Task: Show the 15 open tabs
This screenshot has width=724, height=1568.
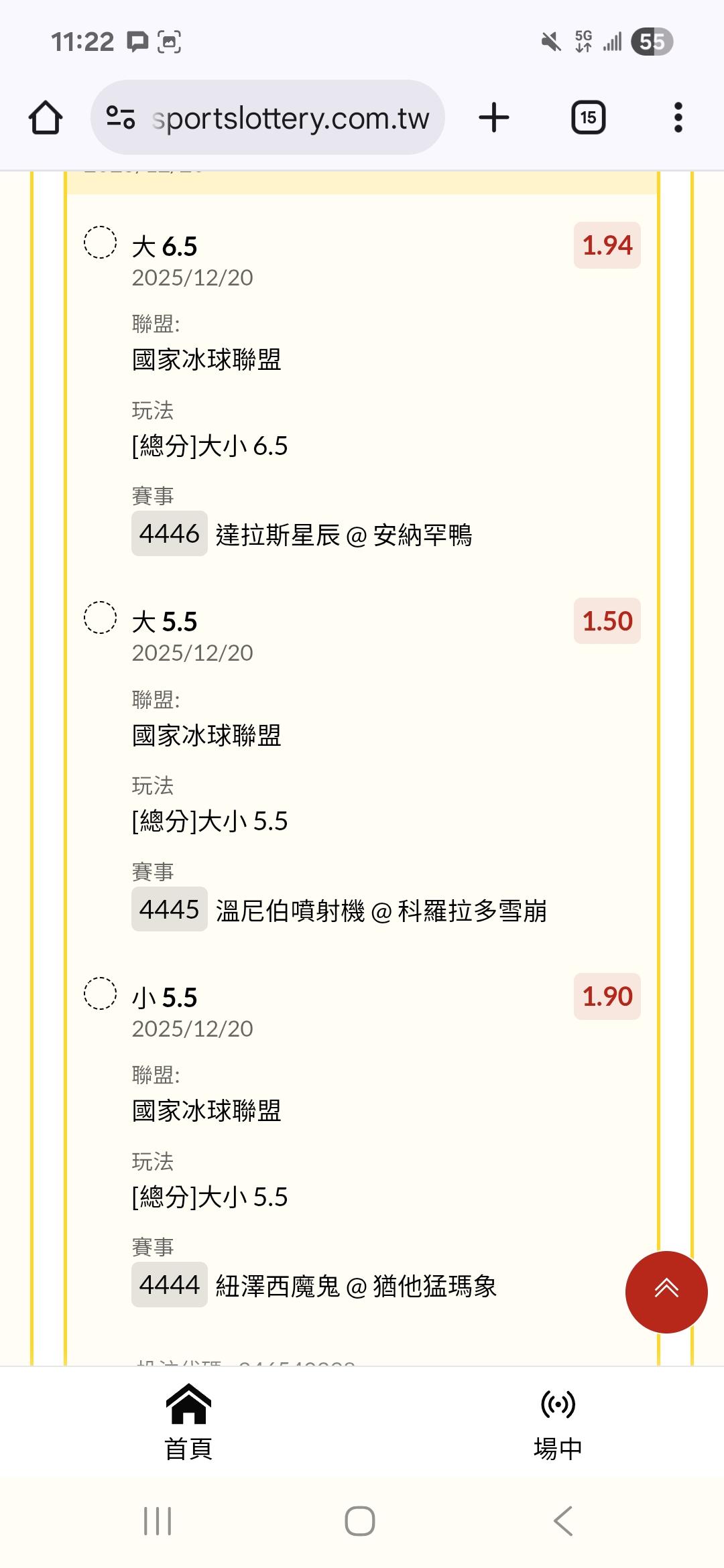Action: [588, 118]
